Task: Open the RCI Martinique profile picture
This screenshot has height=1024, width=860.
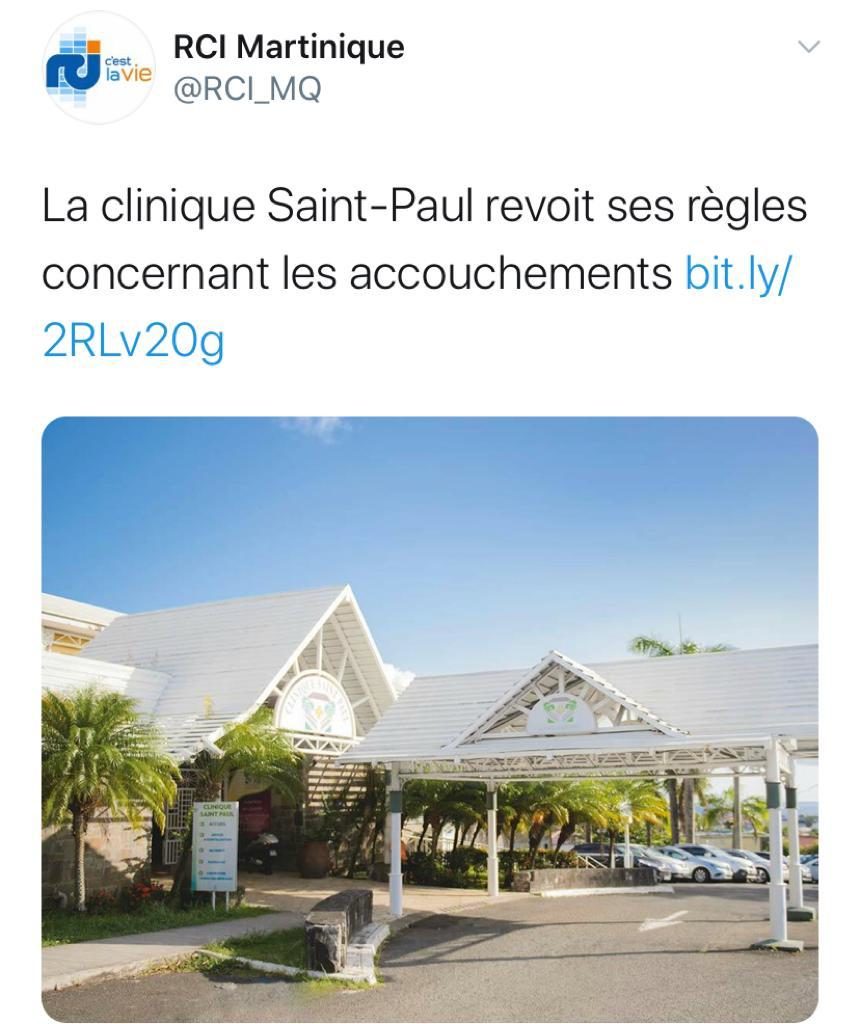Action: click(99, 67)
